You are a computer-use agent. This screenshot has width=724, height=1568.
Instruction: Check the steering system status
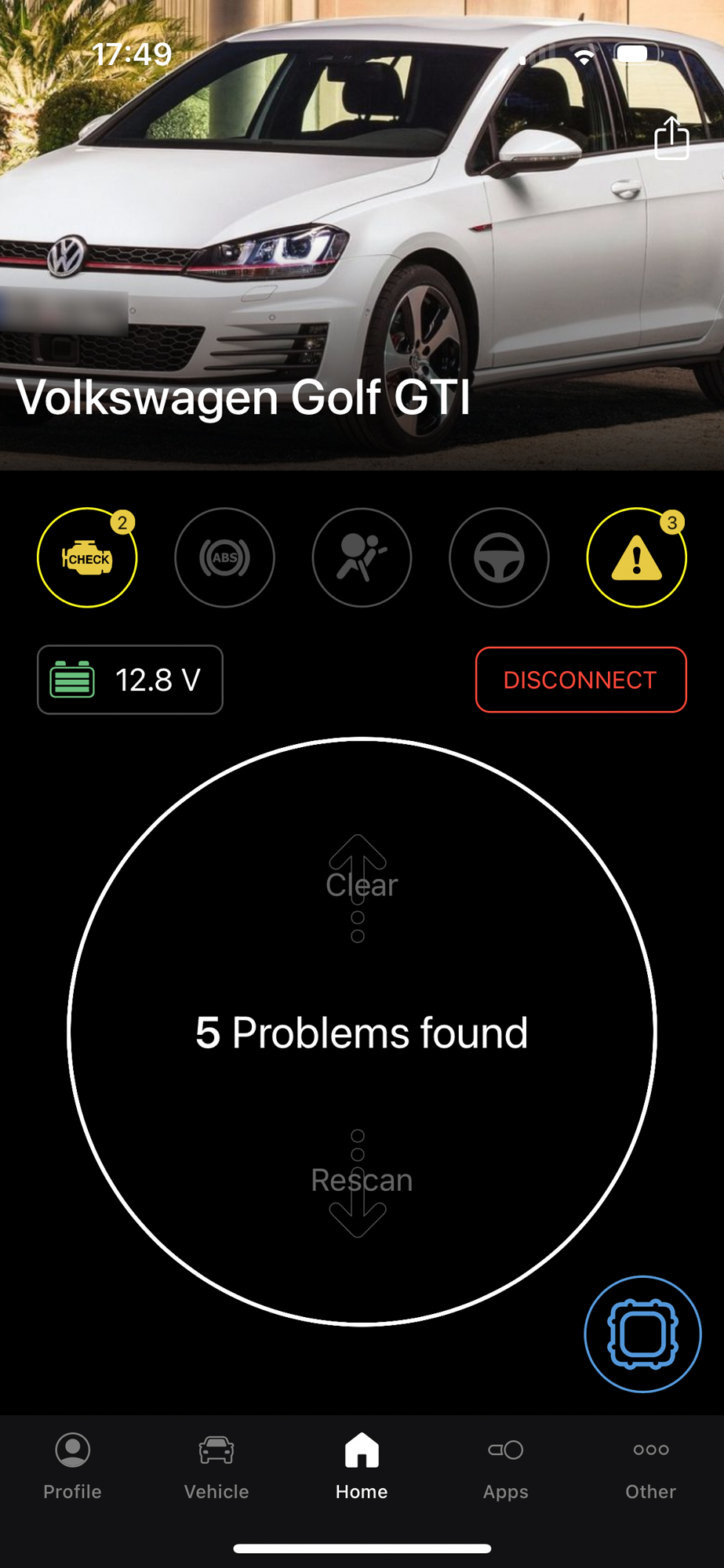[499, 557]
